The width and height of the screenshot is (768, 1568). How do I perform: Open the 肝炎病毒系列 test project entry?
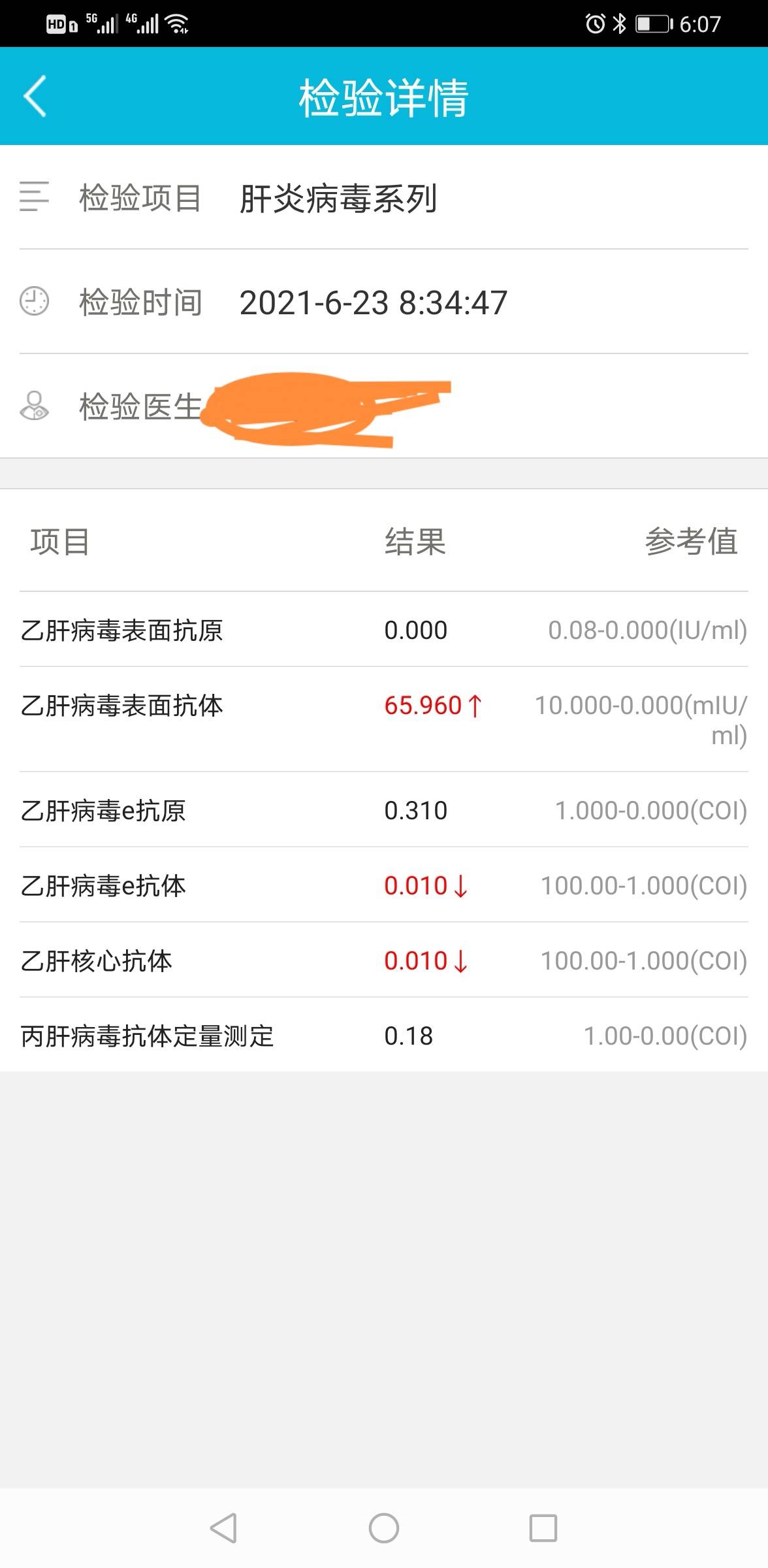pos(340,199)
